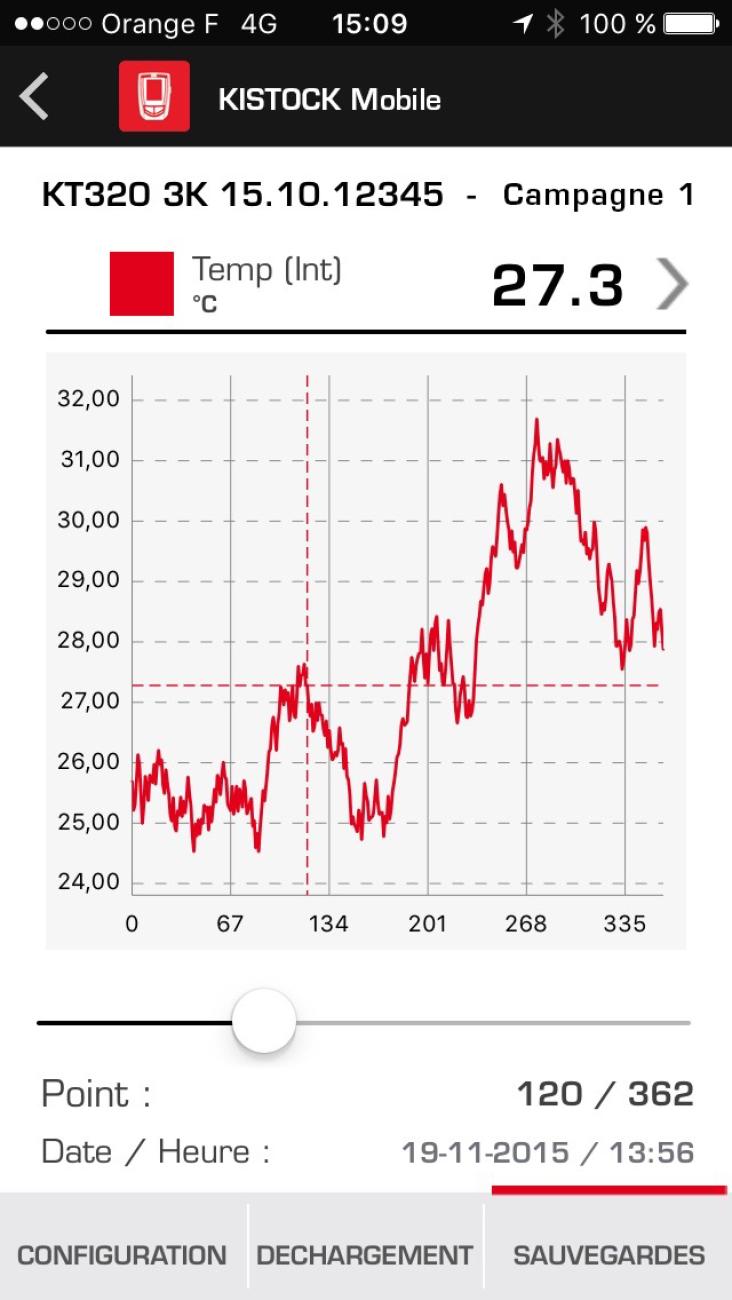The image size is (732, 1300).
Task: Open the CONFIGURATION tab
Action: click(122, 1254)
